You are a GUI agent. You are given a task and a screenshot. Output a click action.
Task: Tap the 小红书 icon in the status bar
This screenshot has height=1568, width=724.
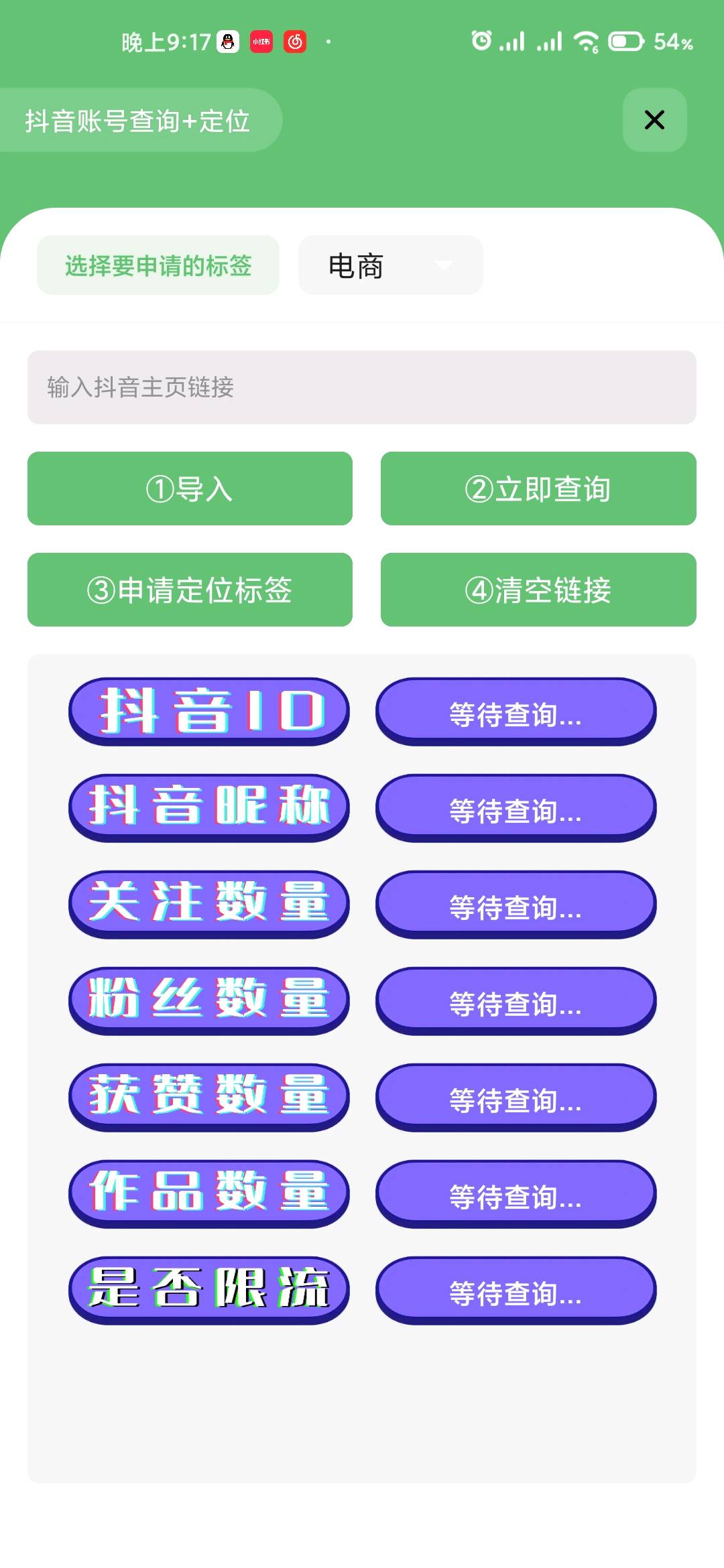point(261,42)
